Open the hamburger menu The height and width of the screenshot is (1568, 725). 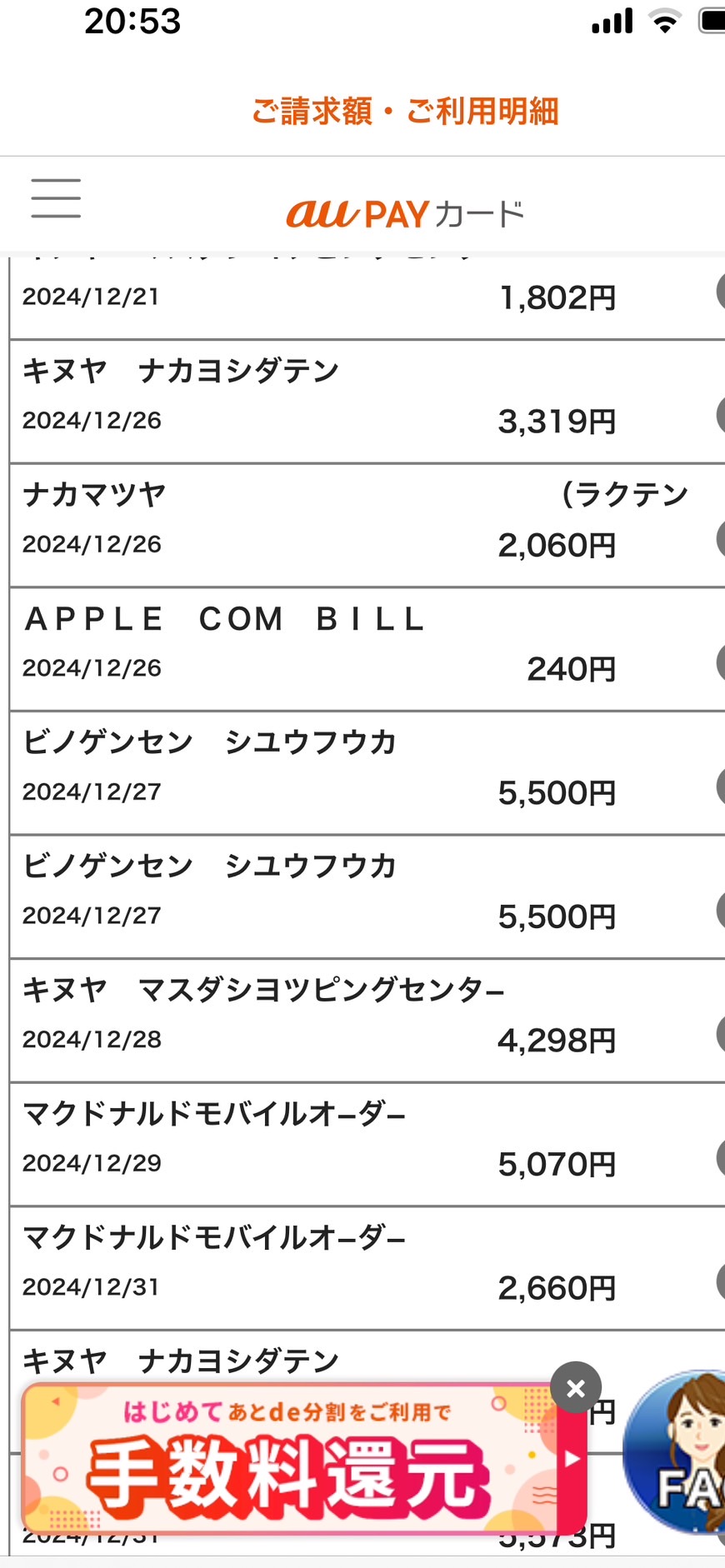pyautogui.click(x=56, y=198)
